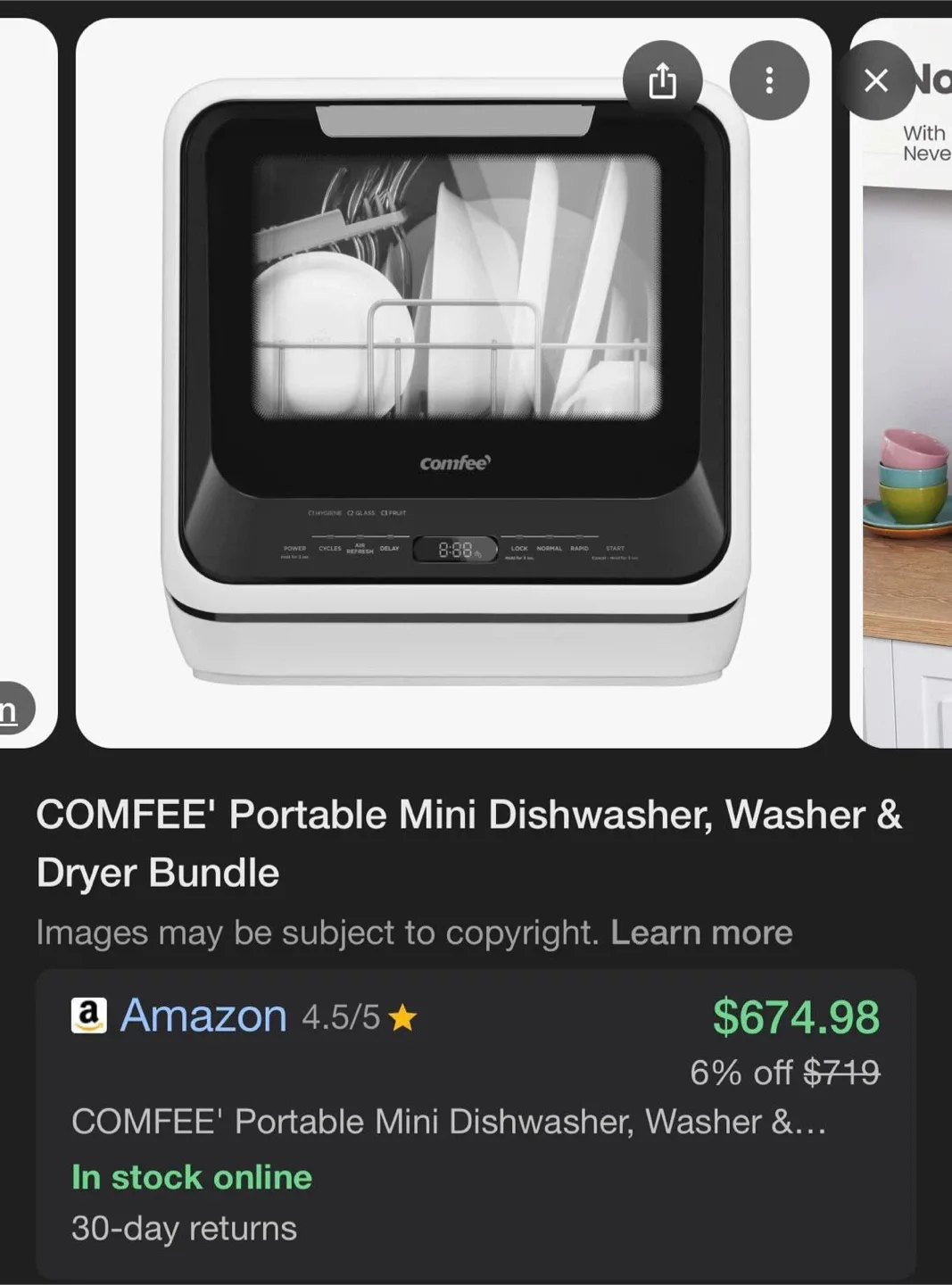Select the Normal cycle on the panel
This screenshot has height=1285, width=952.
coord(548,548)
